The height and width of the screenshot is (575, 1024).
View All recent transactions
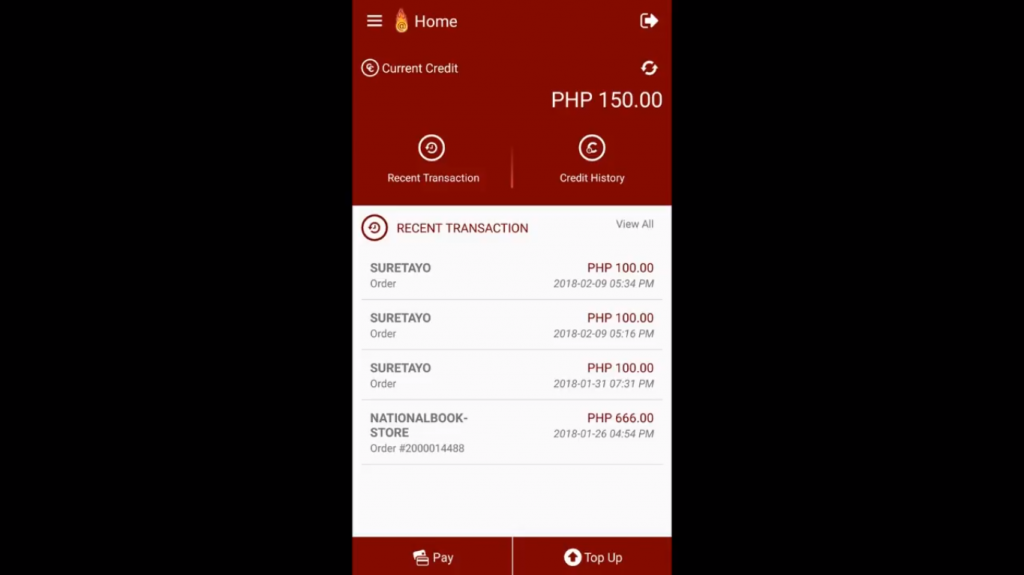pos(634,224)
